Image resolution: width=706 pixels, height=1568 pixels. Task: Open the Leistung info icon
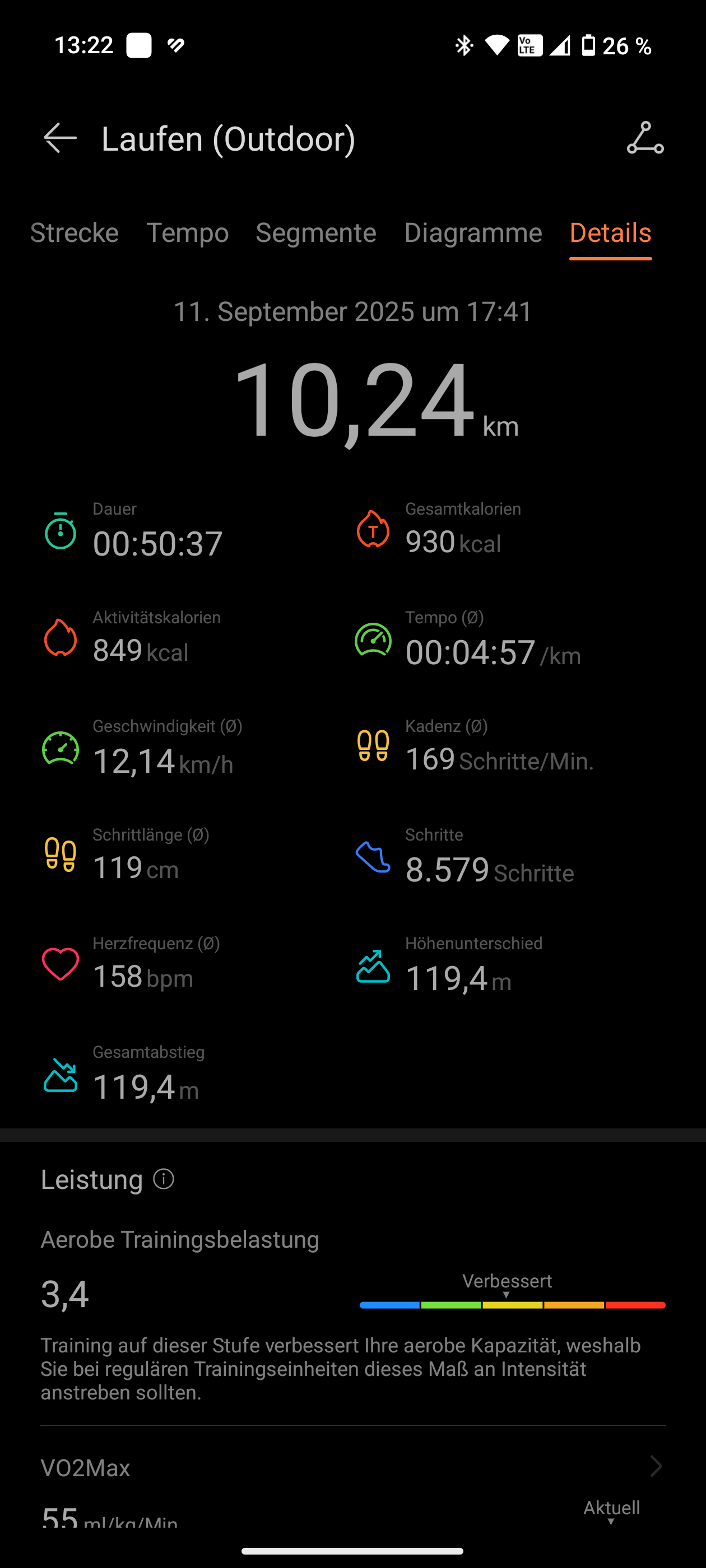pos(163,1179)
